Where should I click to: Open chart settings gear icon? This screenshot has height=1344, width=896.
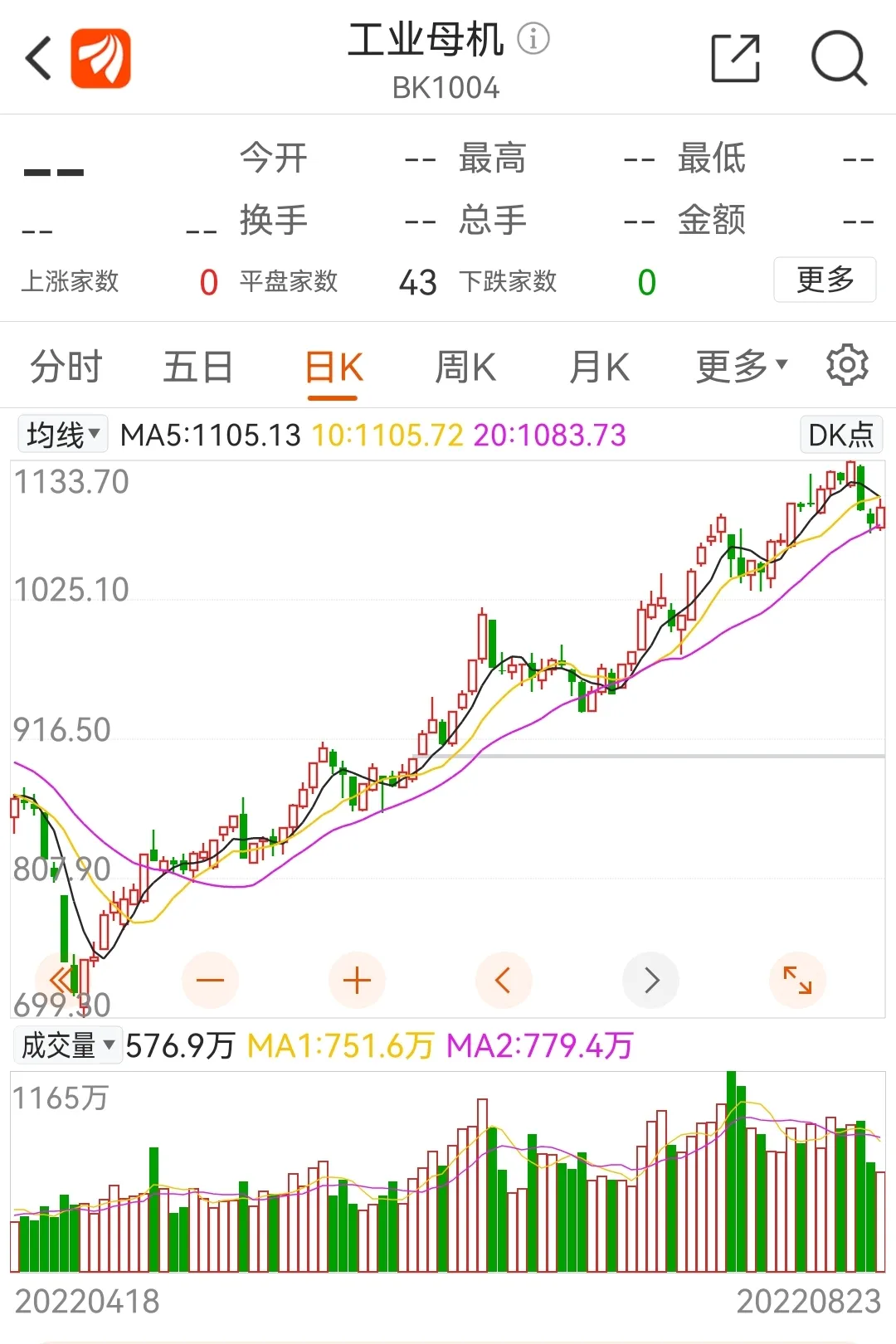(847, 365)
